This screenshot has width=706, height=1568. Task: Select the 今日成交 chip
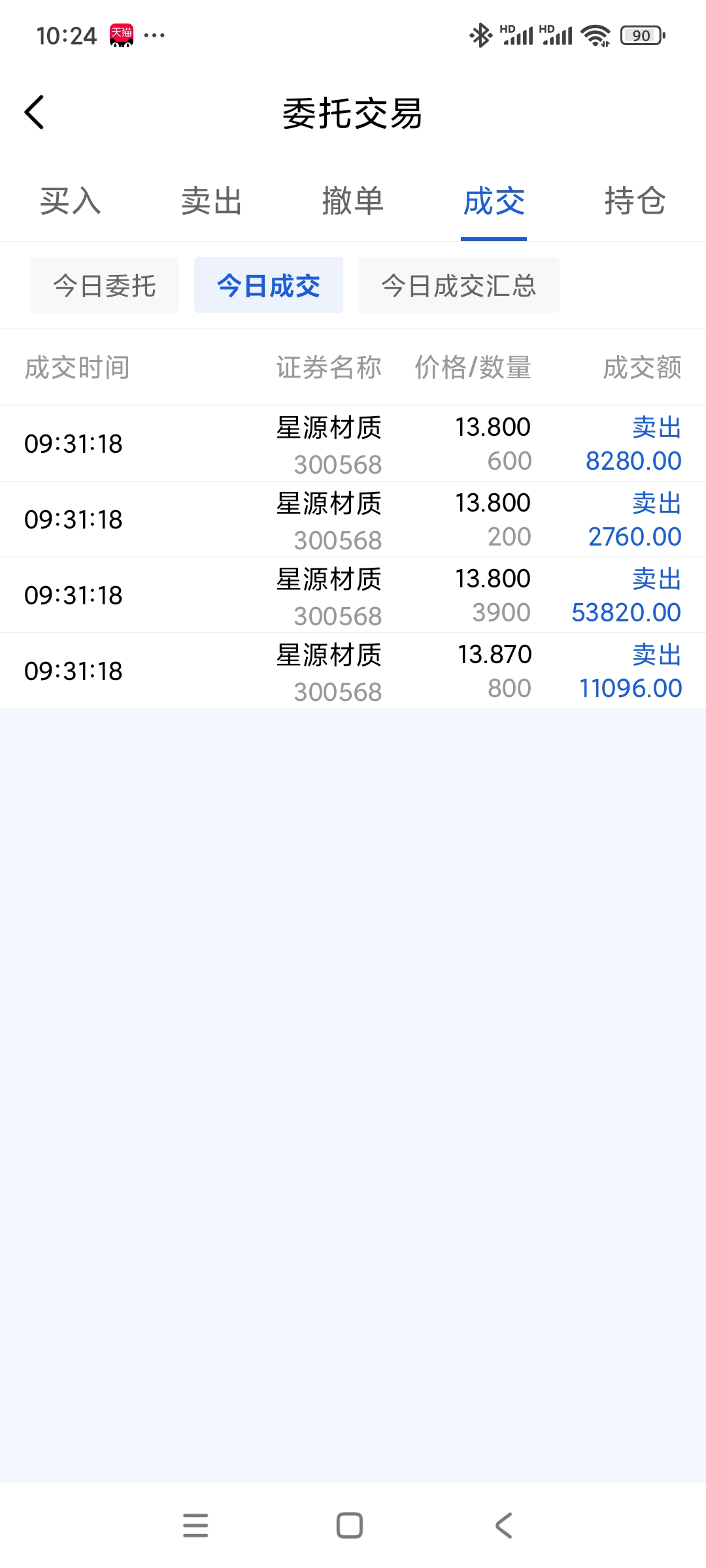[269, 285]
